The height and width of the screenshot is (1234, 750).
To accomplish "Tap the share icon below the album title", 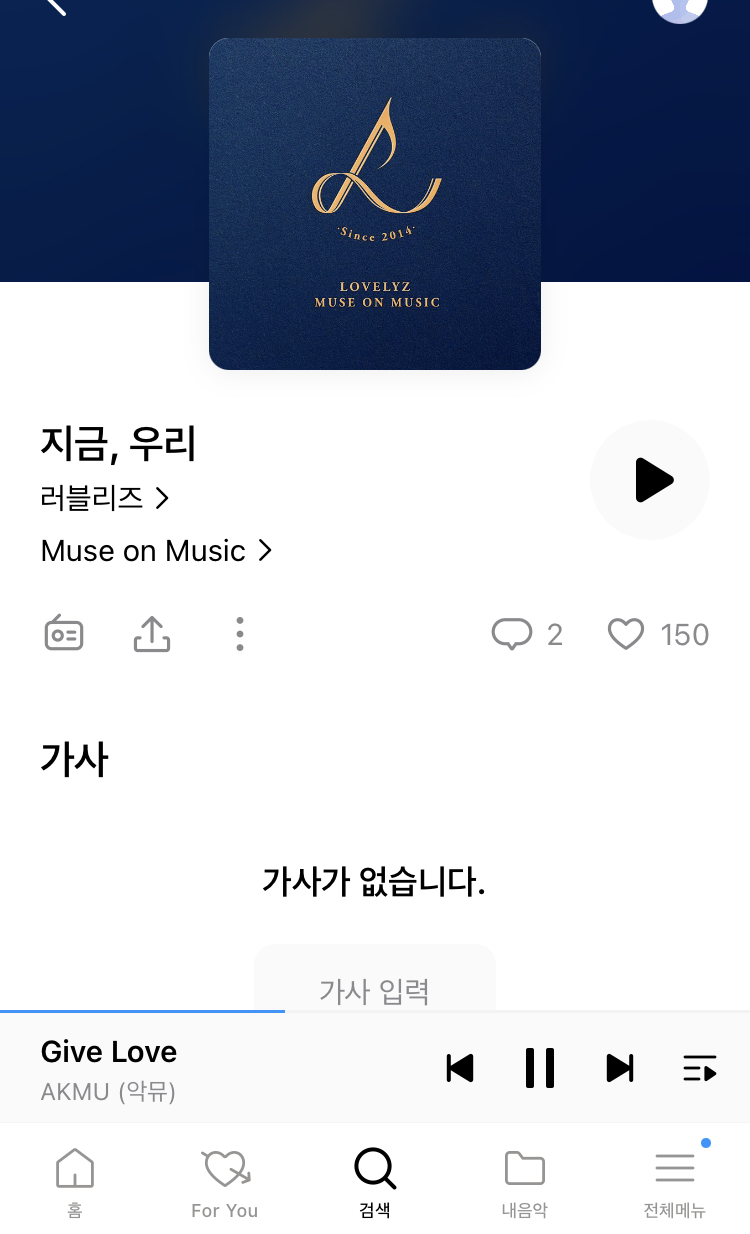I will [x=151, y=634].
